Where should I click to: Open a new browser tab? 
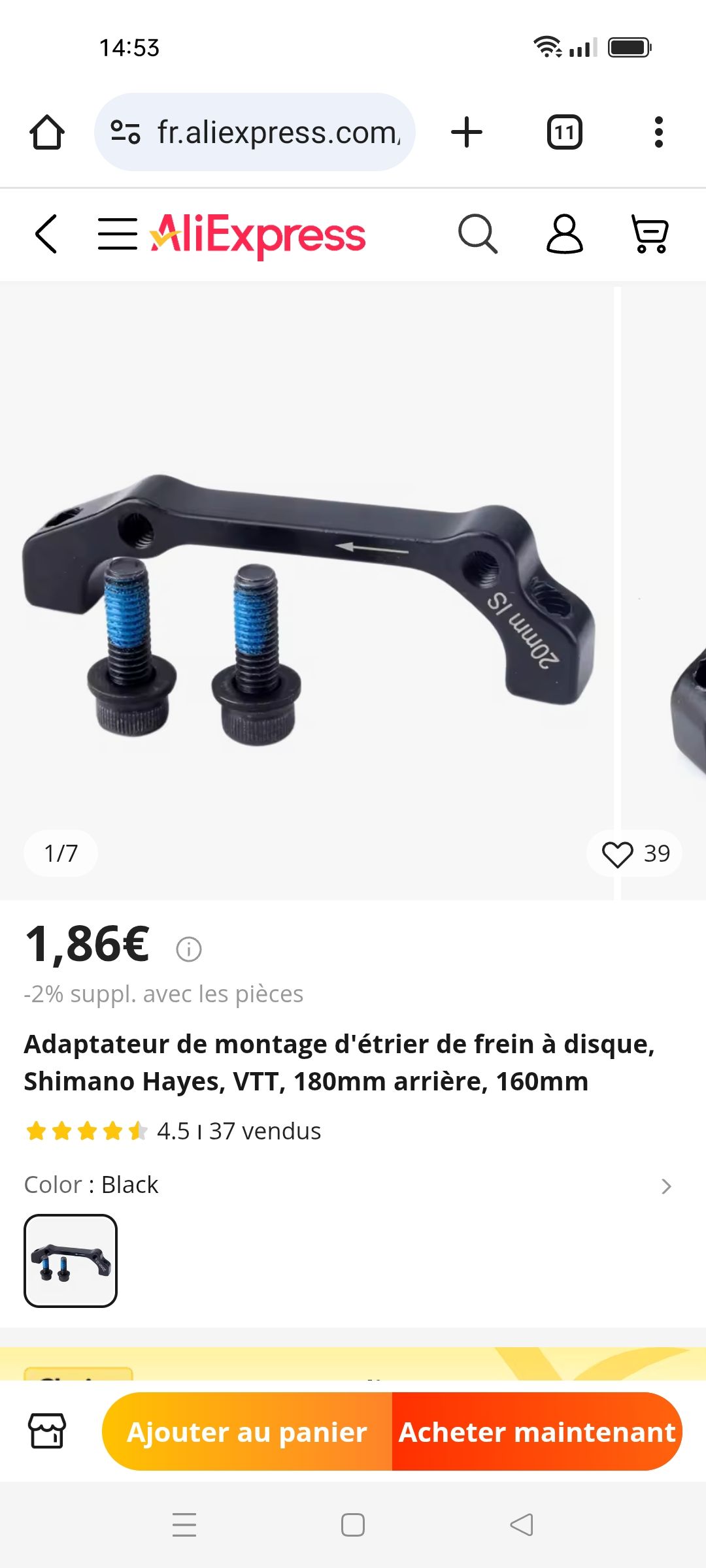tap(467, 133)
